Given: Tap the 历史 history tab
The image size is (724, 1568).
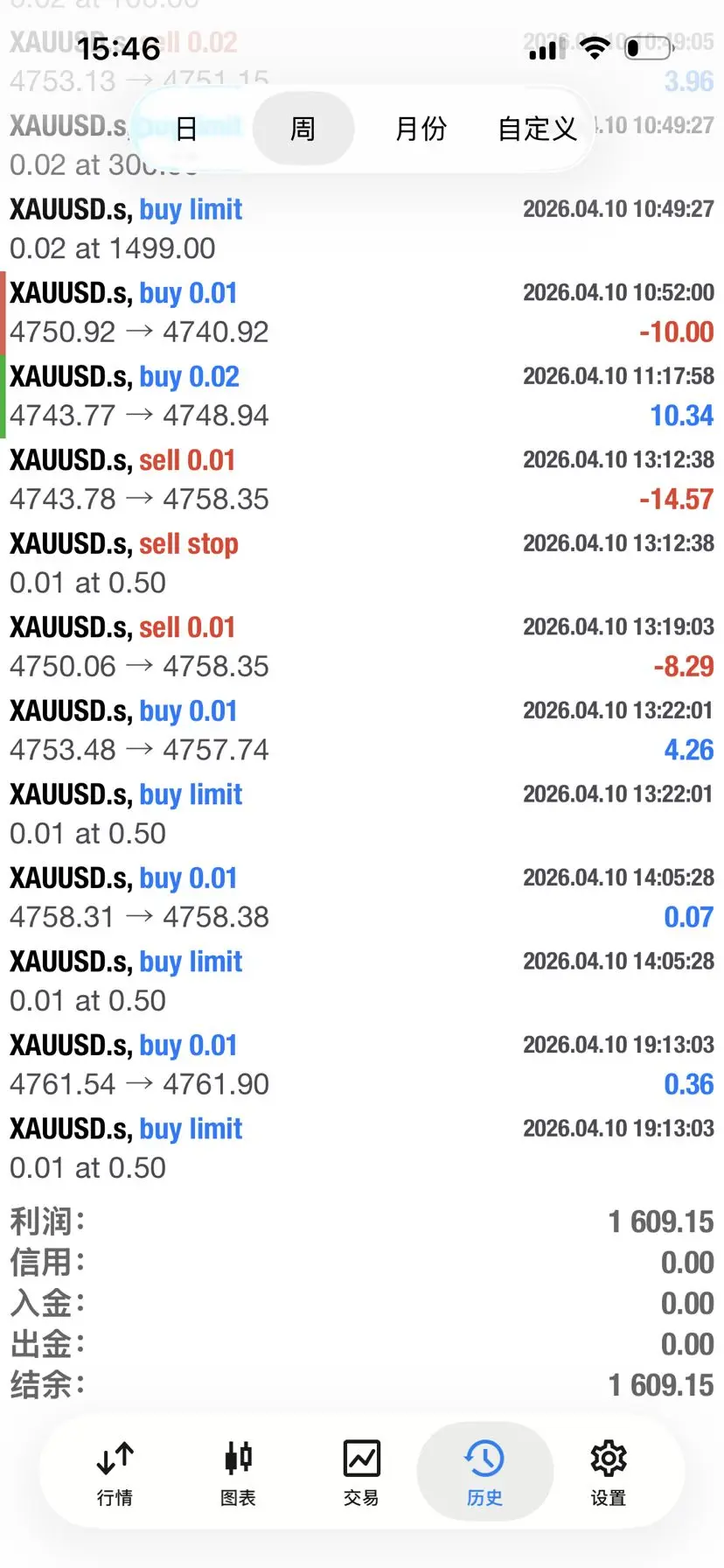Looking at the screenshot, I should [x=484, y=1473].
